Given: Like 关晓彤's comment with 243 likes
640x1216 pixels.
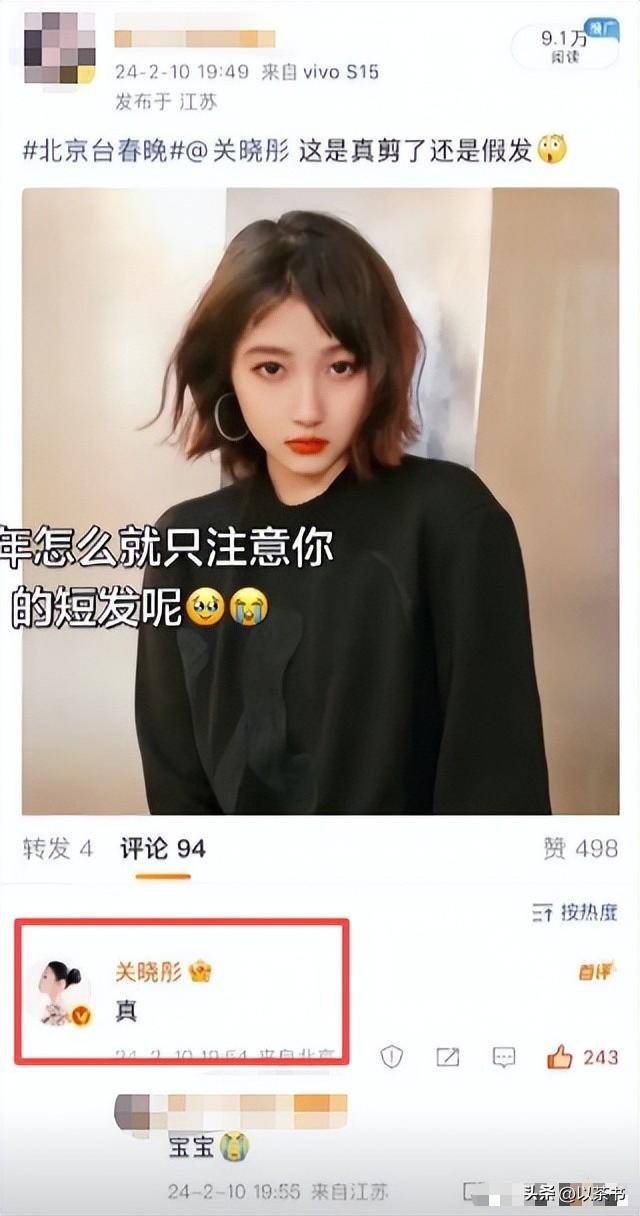Looking at the screenshot, I should [561, 1056].
